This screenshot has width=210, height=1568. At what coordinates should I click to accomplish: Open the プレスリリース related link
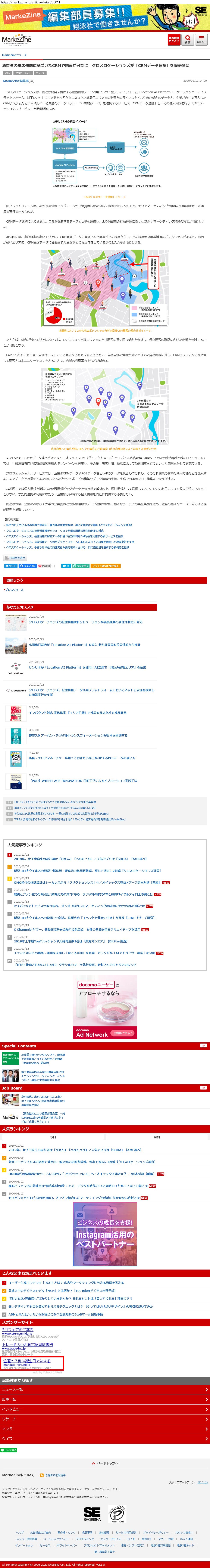tap(15, 590)
